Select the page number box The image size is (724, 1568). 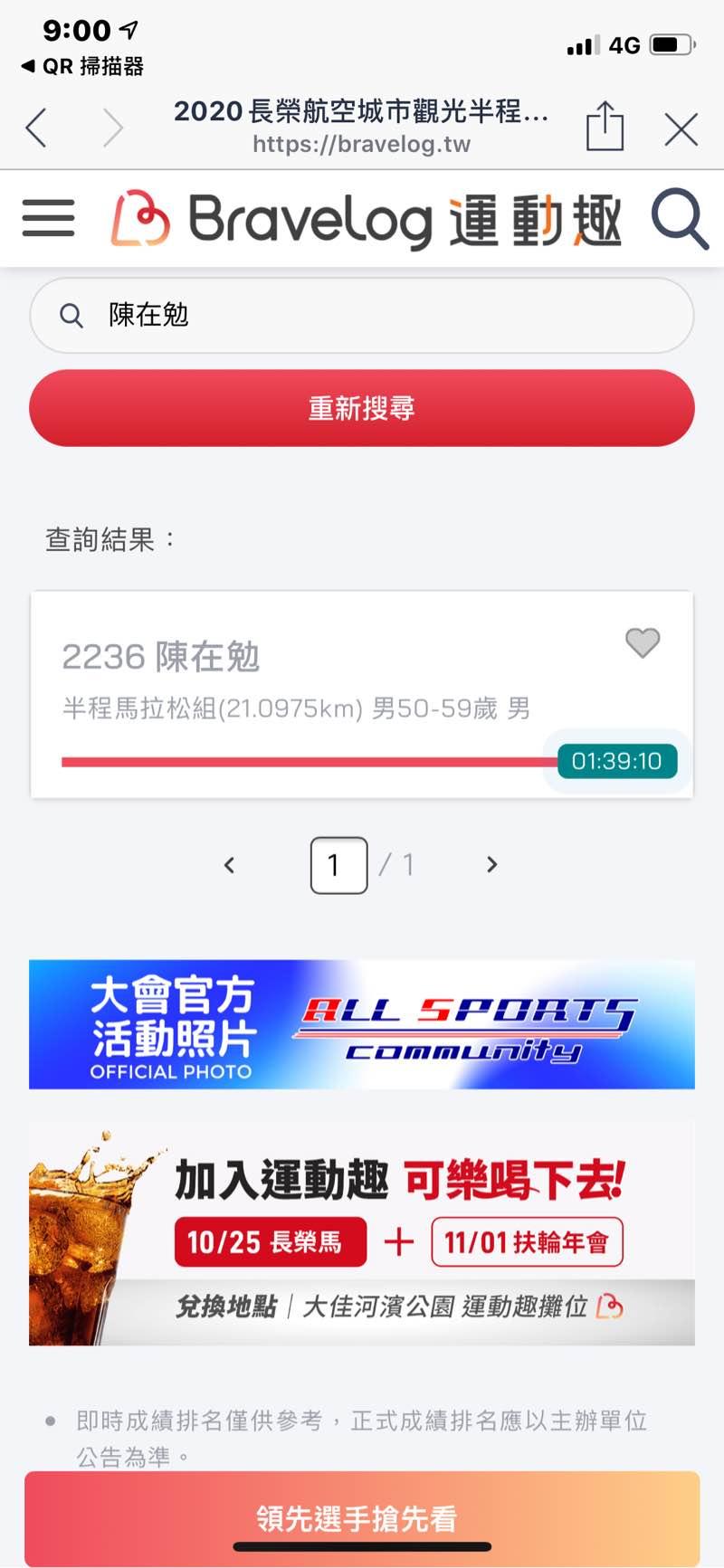[338, 865]
